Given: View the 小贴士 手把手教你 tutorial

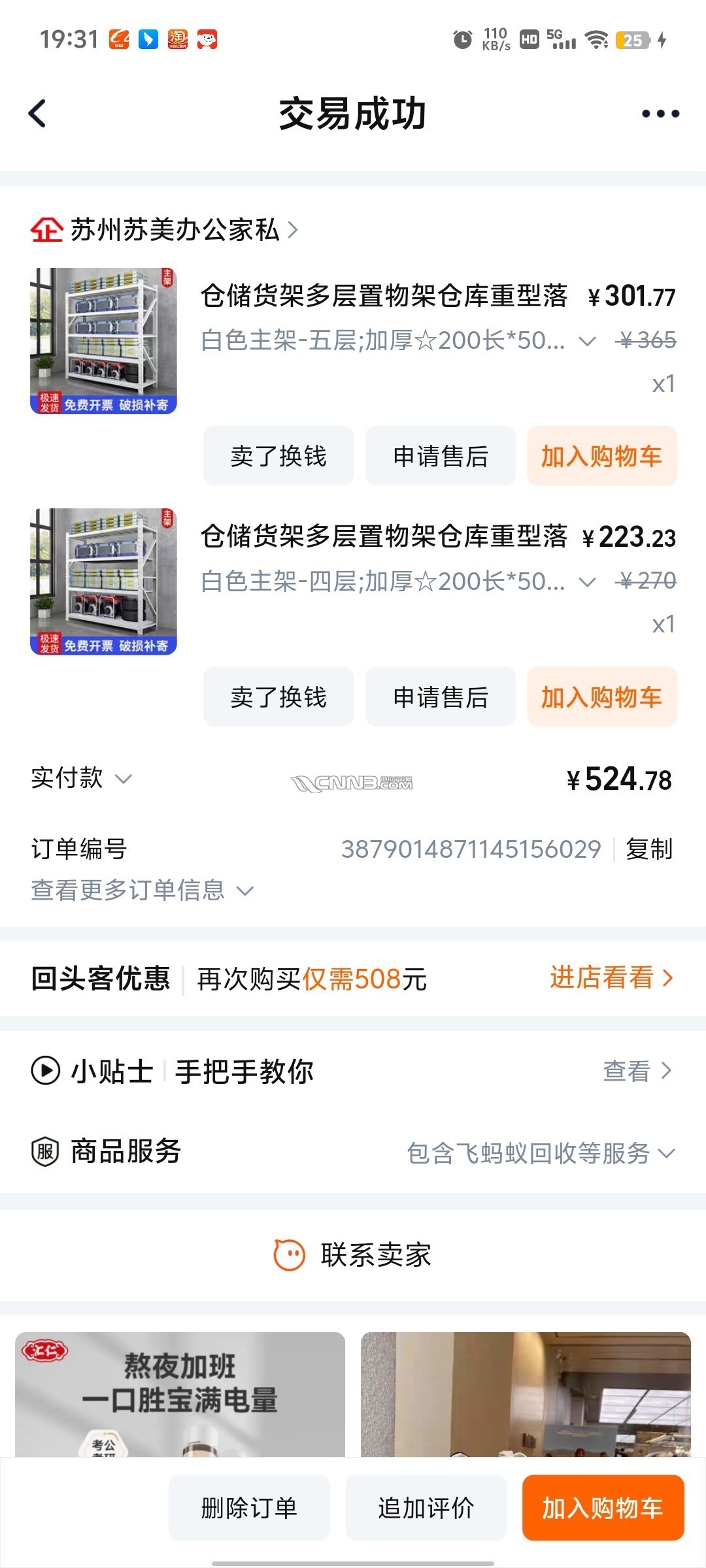Looking at the screenshot, I should click(x=637, y=1071).
